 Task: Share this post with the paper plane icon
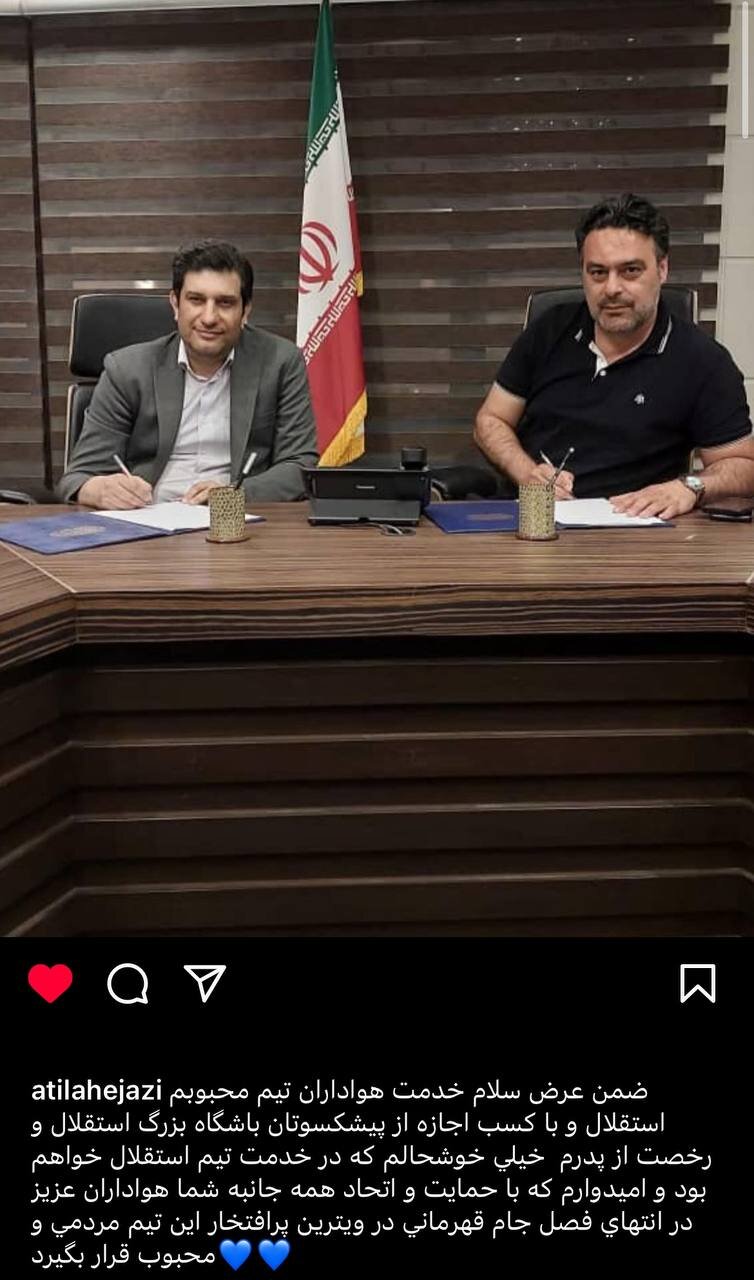click(205, 983)
